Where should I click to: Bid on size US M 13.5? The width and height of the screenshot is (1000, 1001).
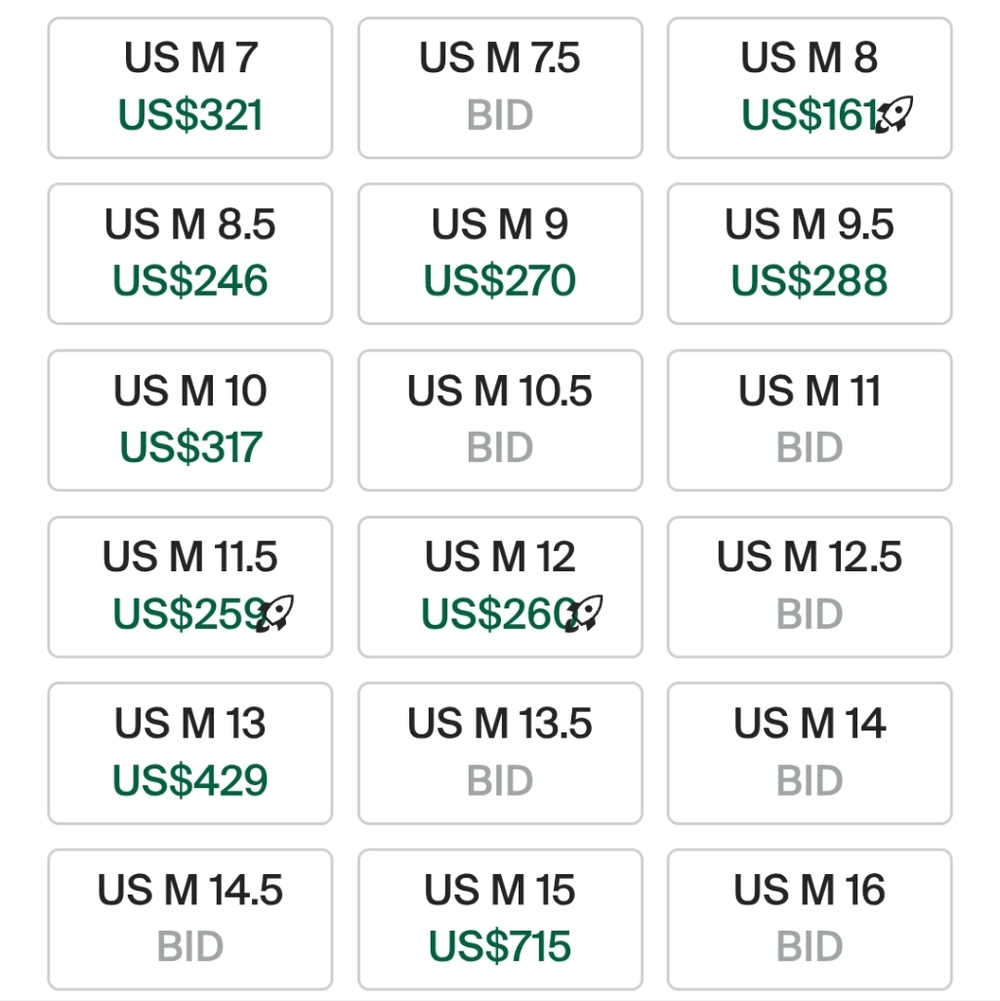500,753
